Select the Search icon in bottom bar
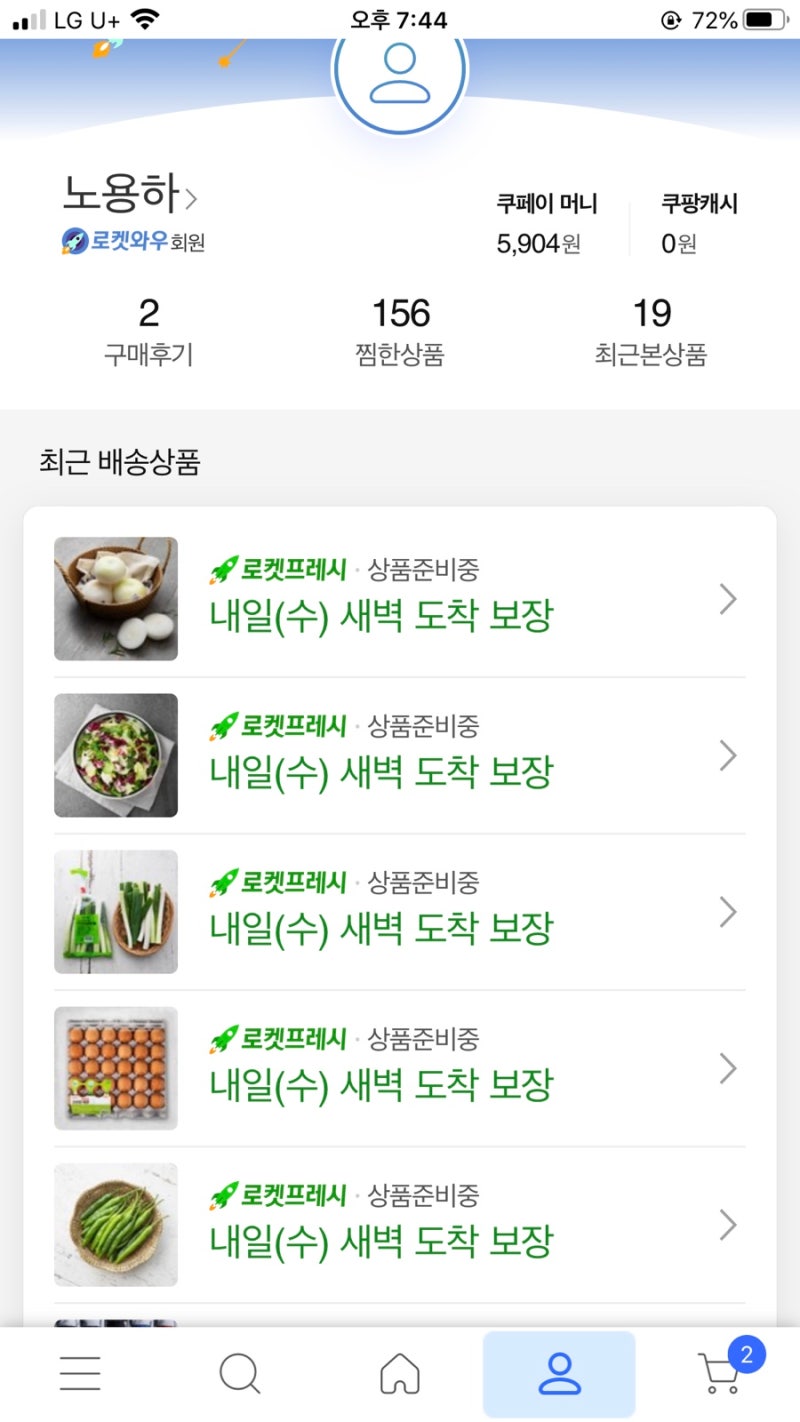 click(x=240, y=1372)
